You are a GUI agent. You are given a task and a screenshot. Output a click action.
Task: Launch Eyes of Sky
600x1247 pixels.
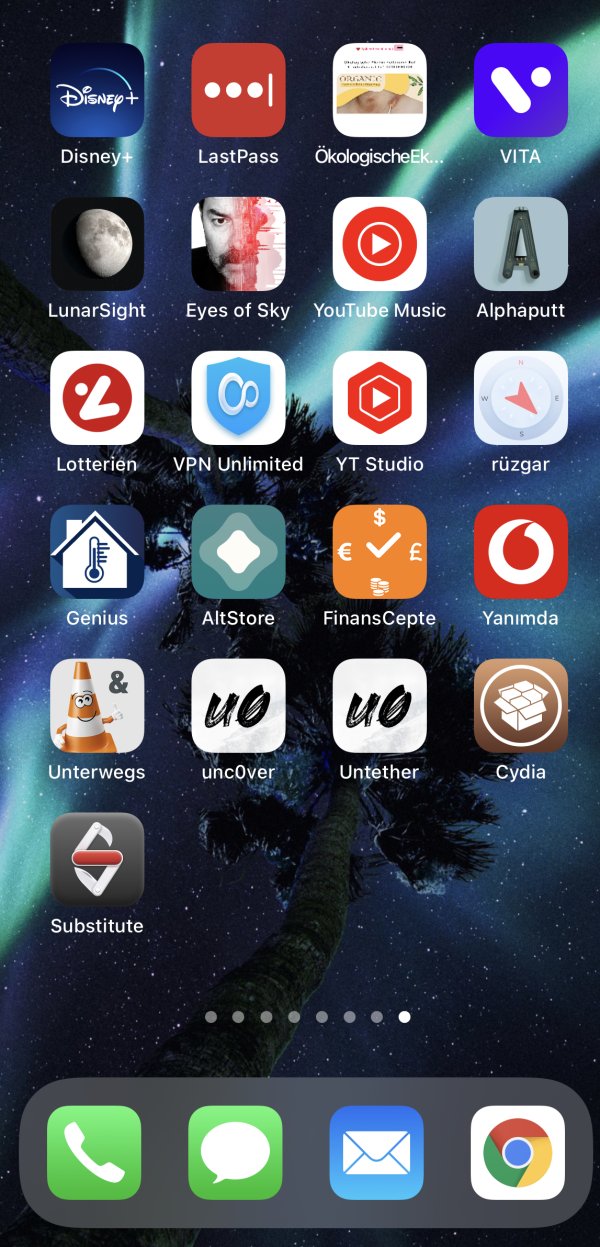[238, 244]
